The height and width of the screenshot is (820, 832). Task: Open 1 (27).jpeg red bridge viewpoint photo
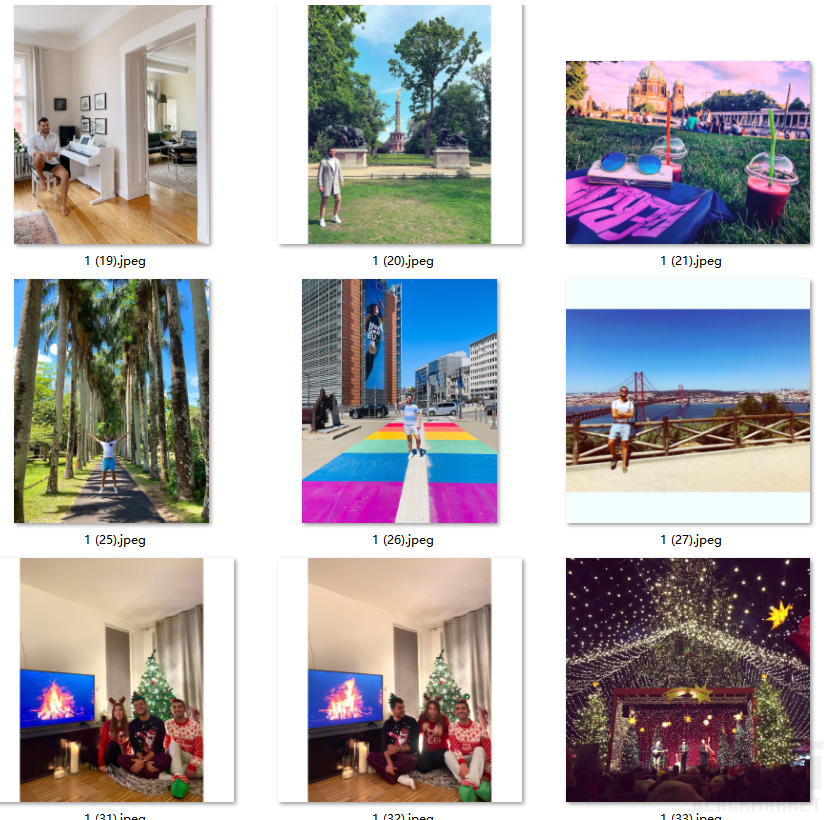point(687,401)
